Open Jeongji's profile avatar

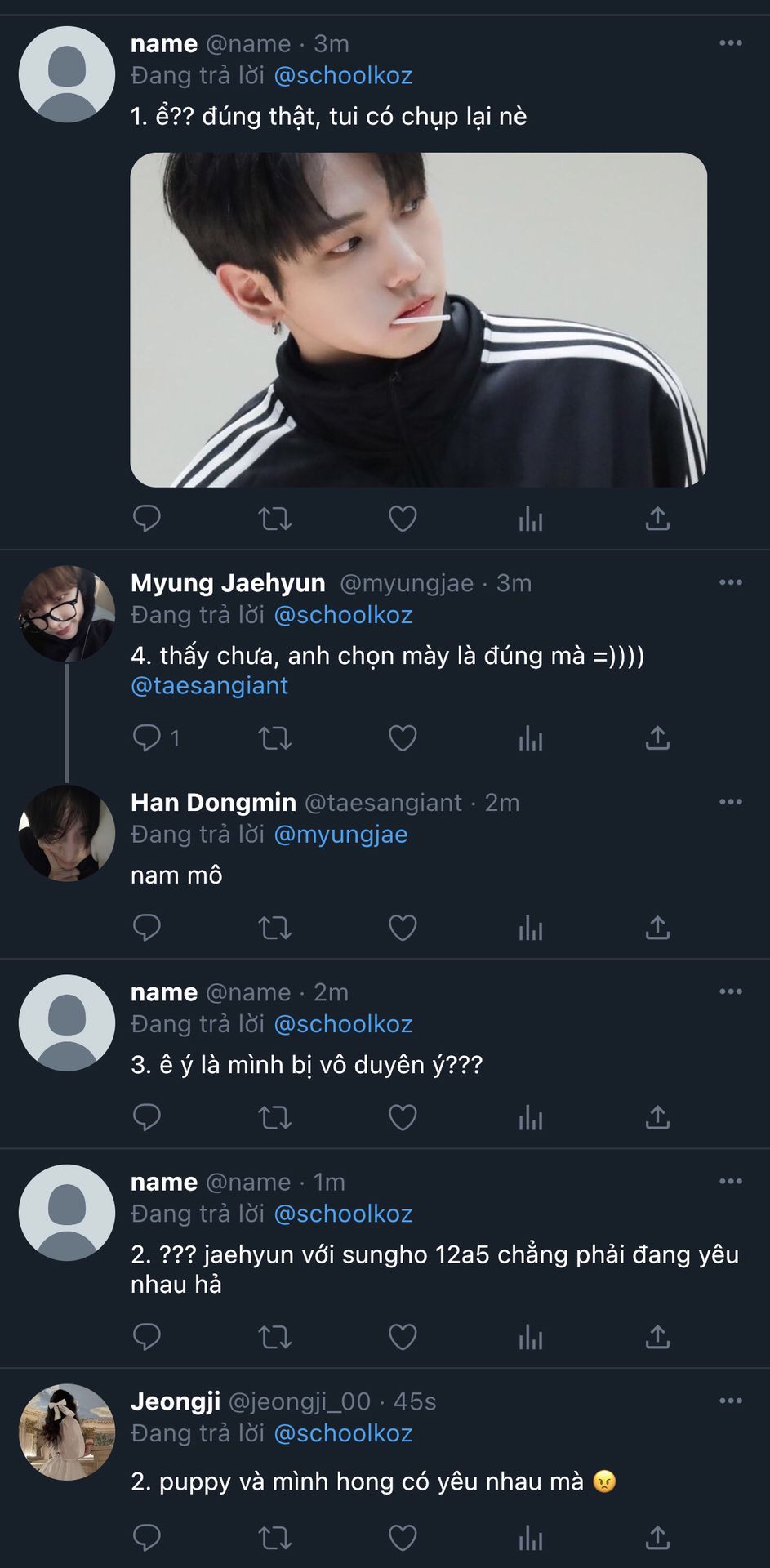[x=67, y=1432]
